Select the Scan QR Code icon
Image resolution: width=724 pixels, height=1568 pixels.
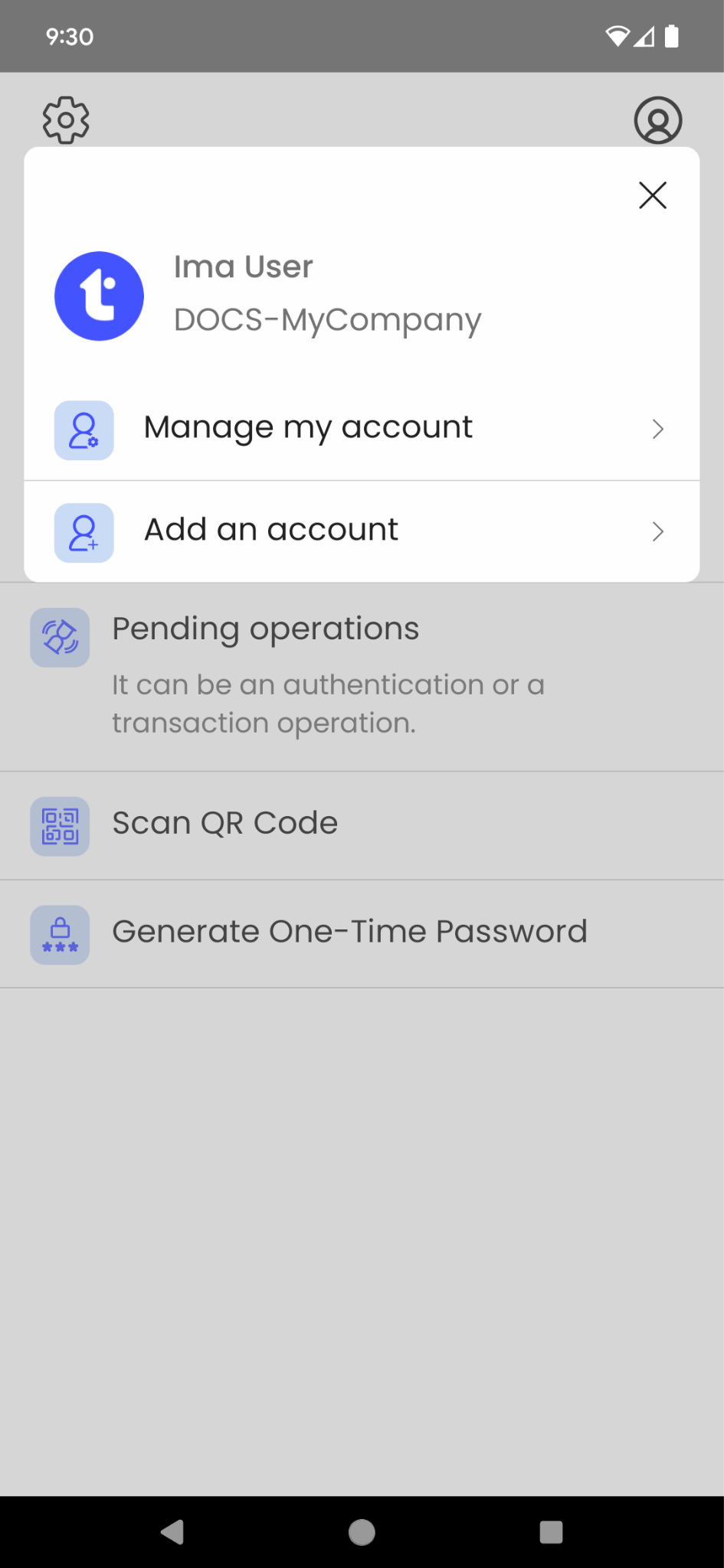point(59,825)
